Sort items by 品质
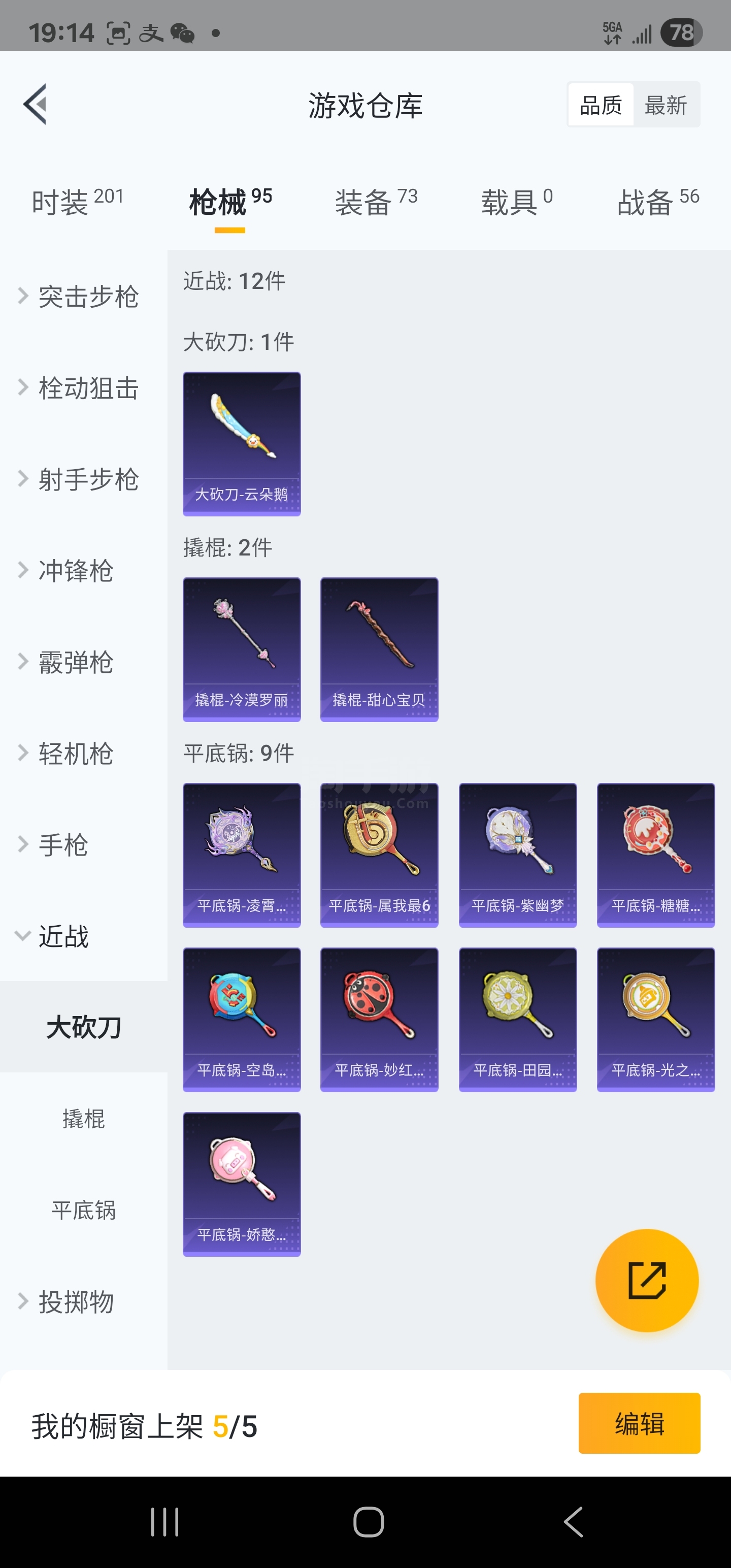Image resolution: width=731 pixels, height=1568 pixels. tap(601, 105)
